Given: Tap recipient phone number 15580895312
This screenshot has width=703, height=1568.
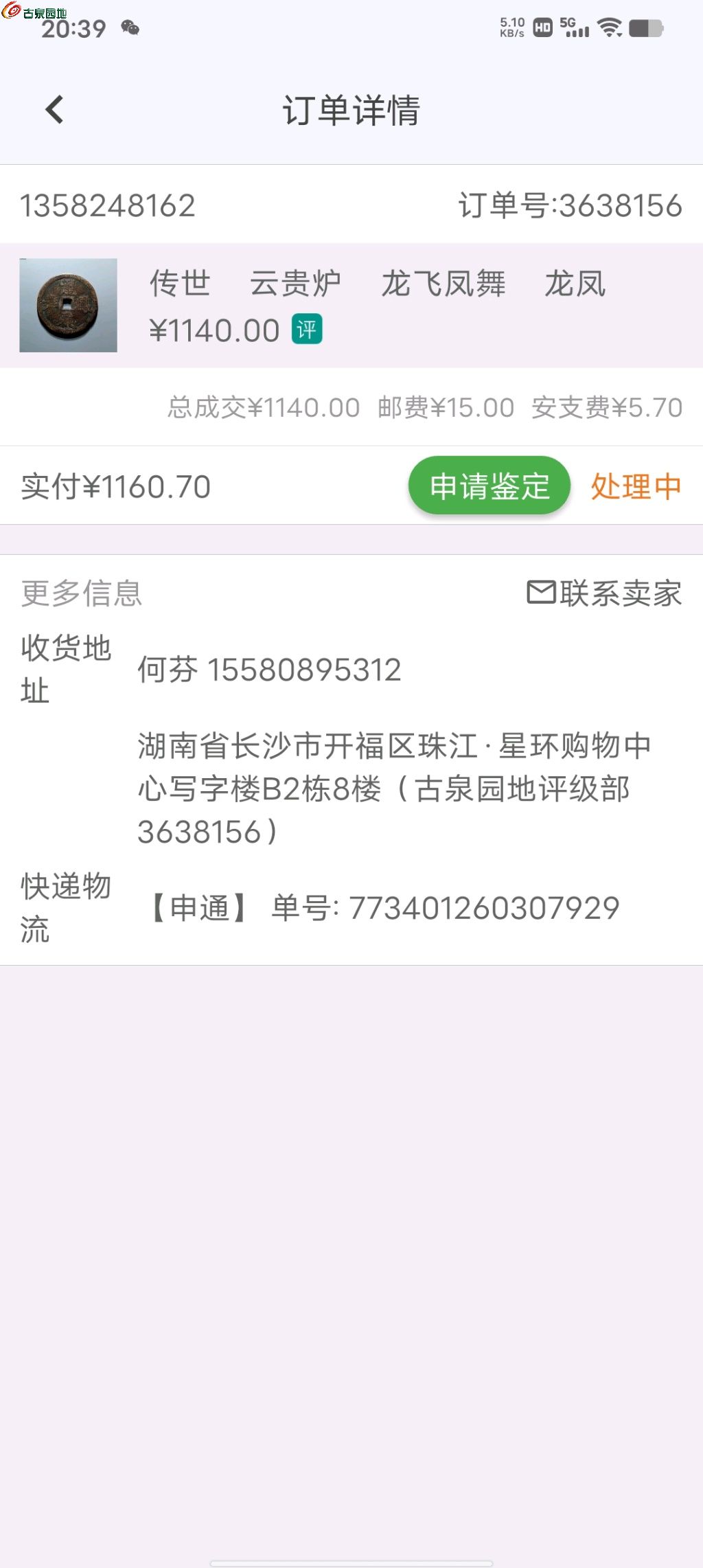Looking at the screenshot, I should click(306, 668).
